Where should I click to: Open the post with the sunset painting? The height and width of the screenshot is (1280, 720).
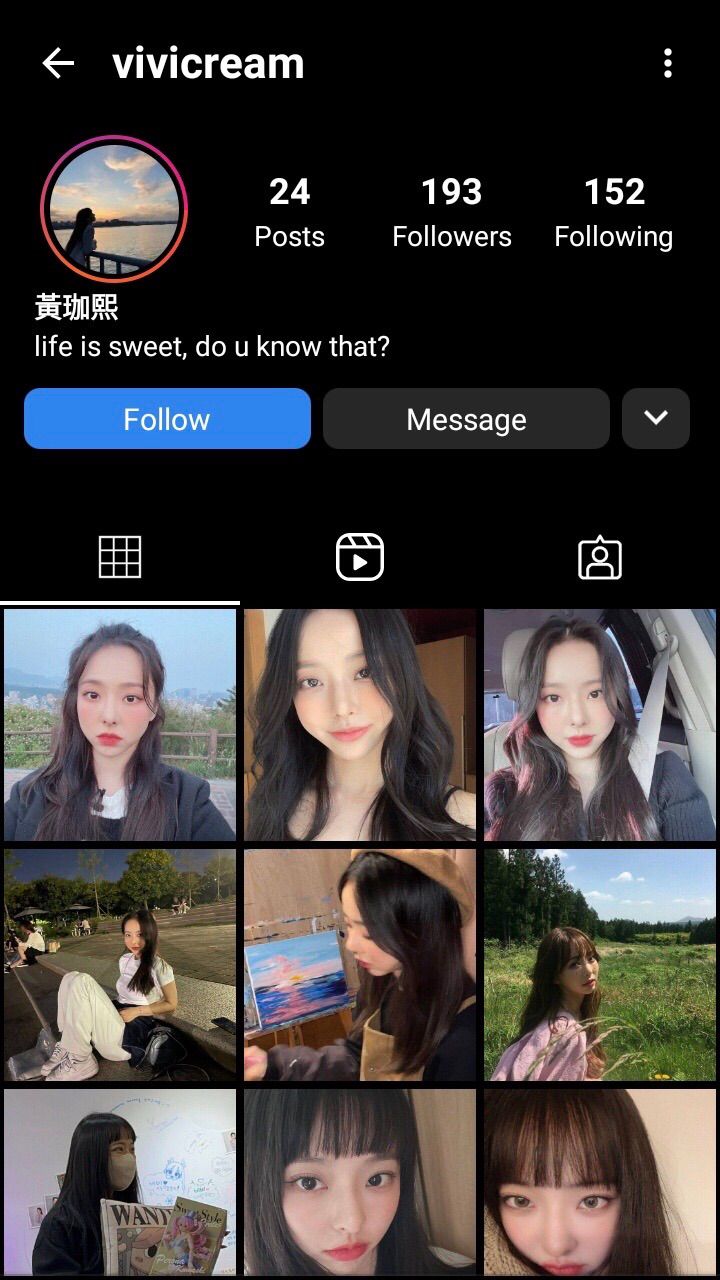tap(360, 965)
